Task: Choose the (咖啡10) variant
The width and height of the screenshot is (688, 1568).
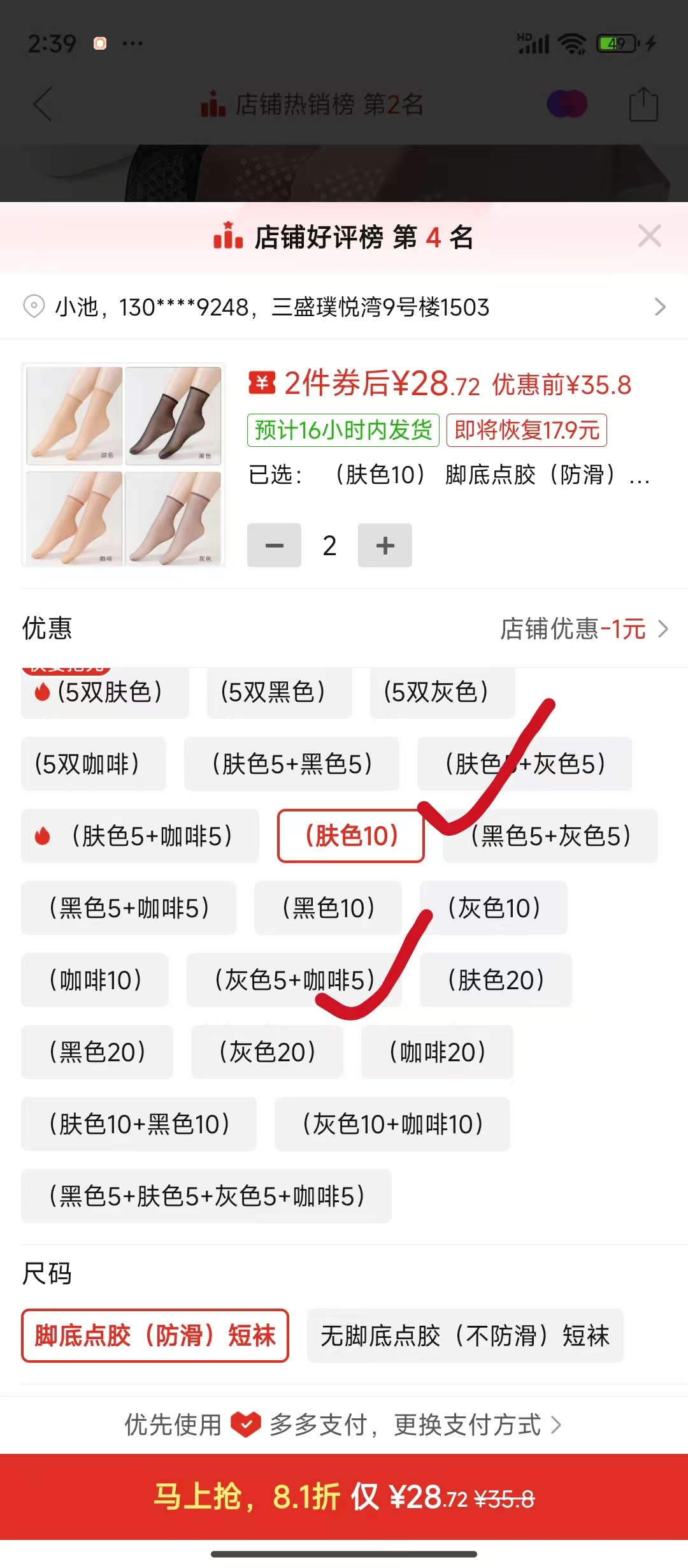Action: (95, 980)
